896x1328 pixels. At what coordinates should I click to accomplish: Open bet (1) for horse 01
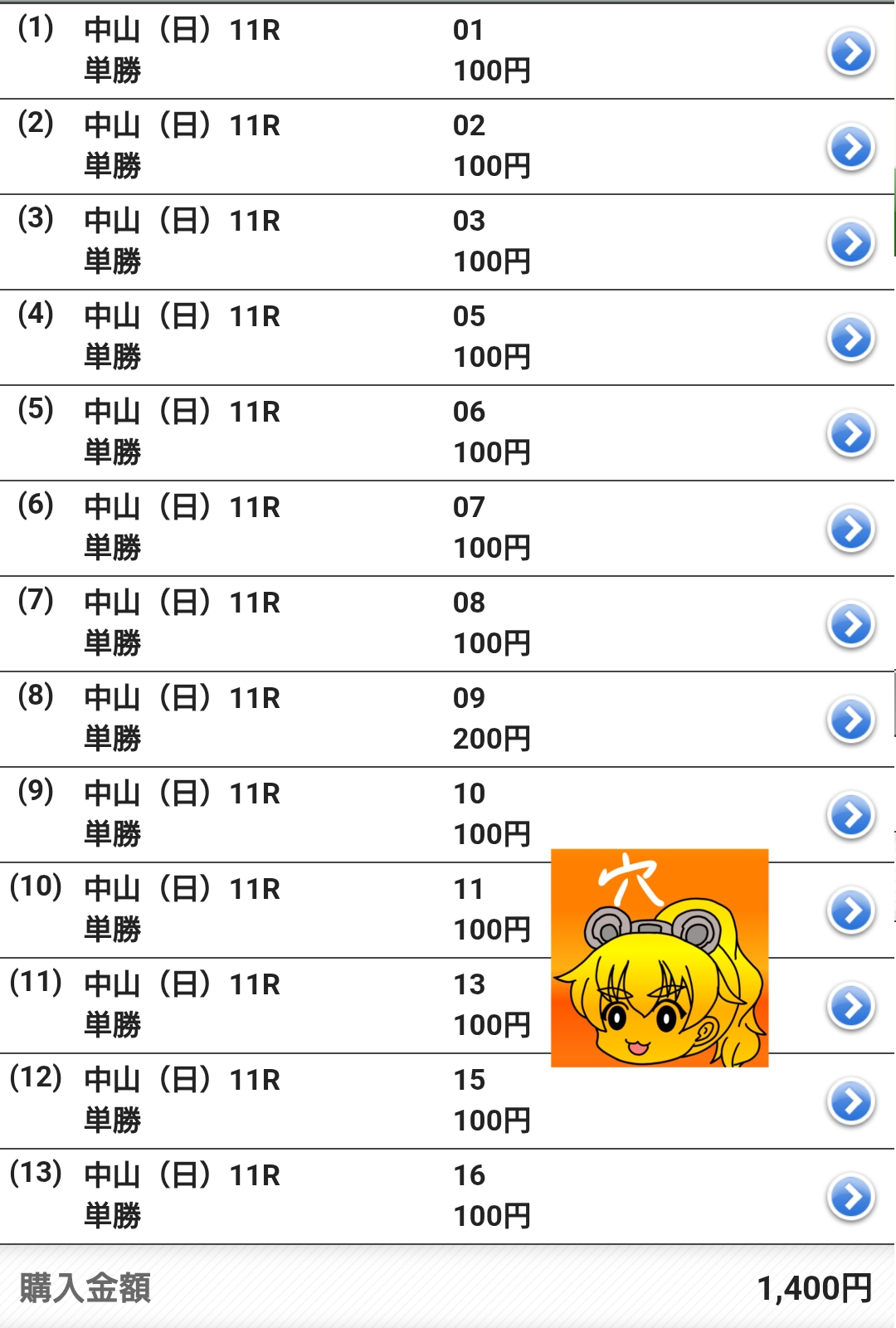coord(851,52)
